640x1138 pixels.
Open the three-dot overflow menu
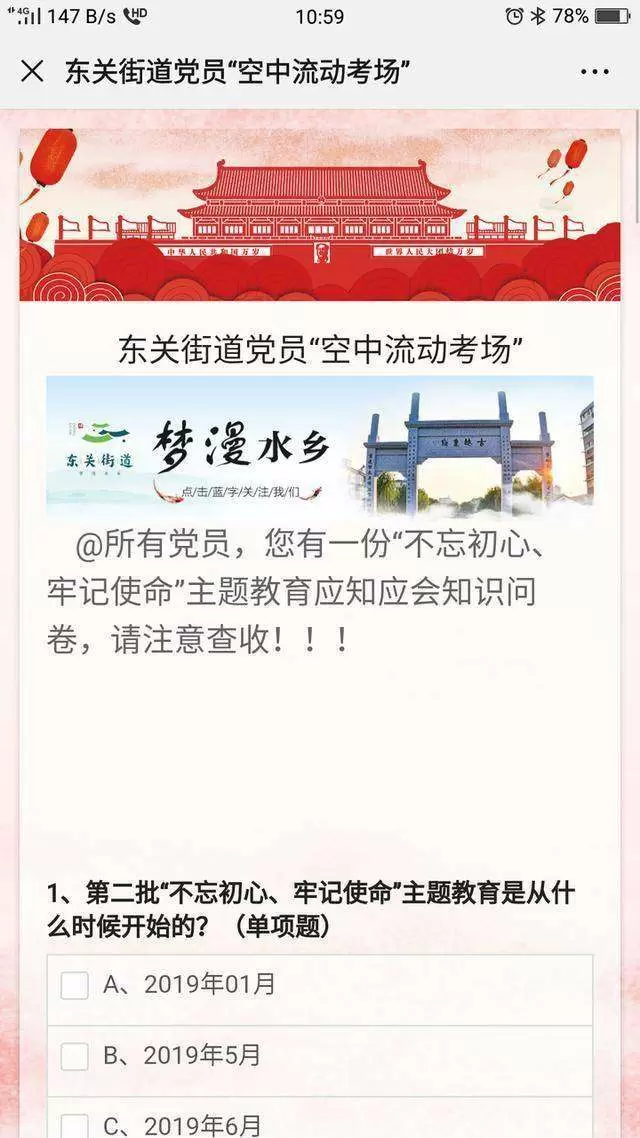594,72
